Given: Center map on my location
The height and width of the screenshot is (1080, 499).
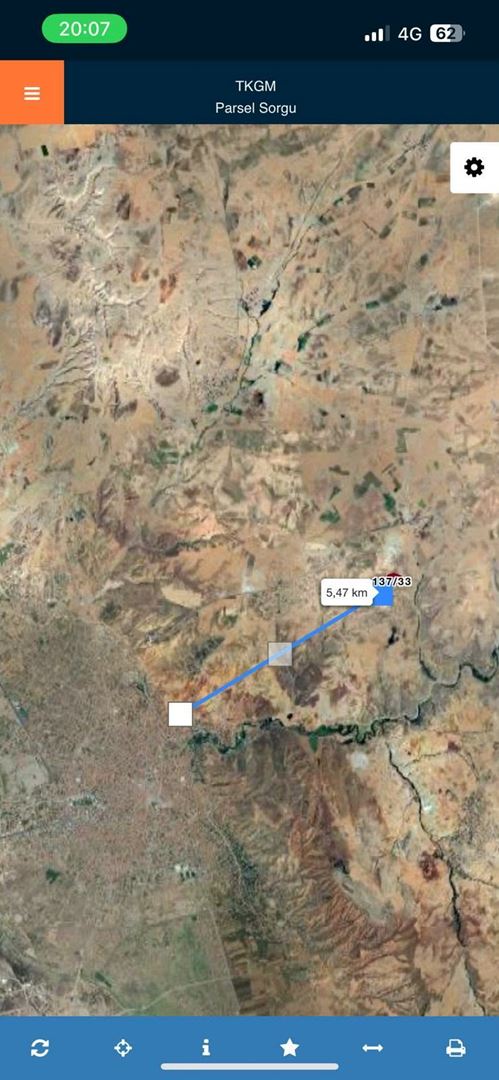Looking at the screenshot, I should coord(123,1048).
